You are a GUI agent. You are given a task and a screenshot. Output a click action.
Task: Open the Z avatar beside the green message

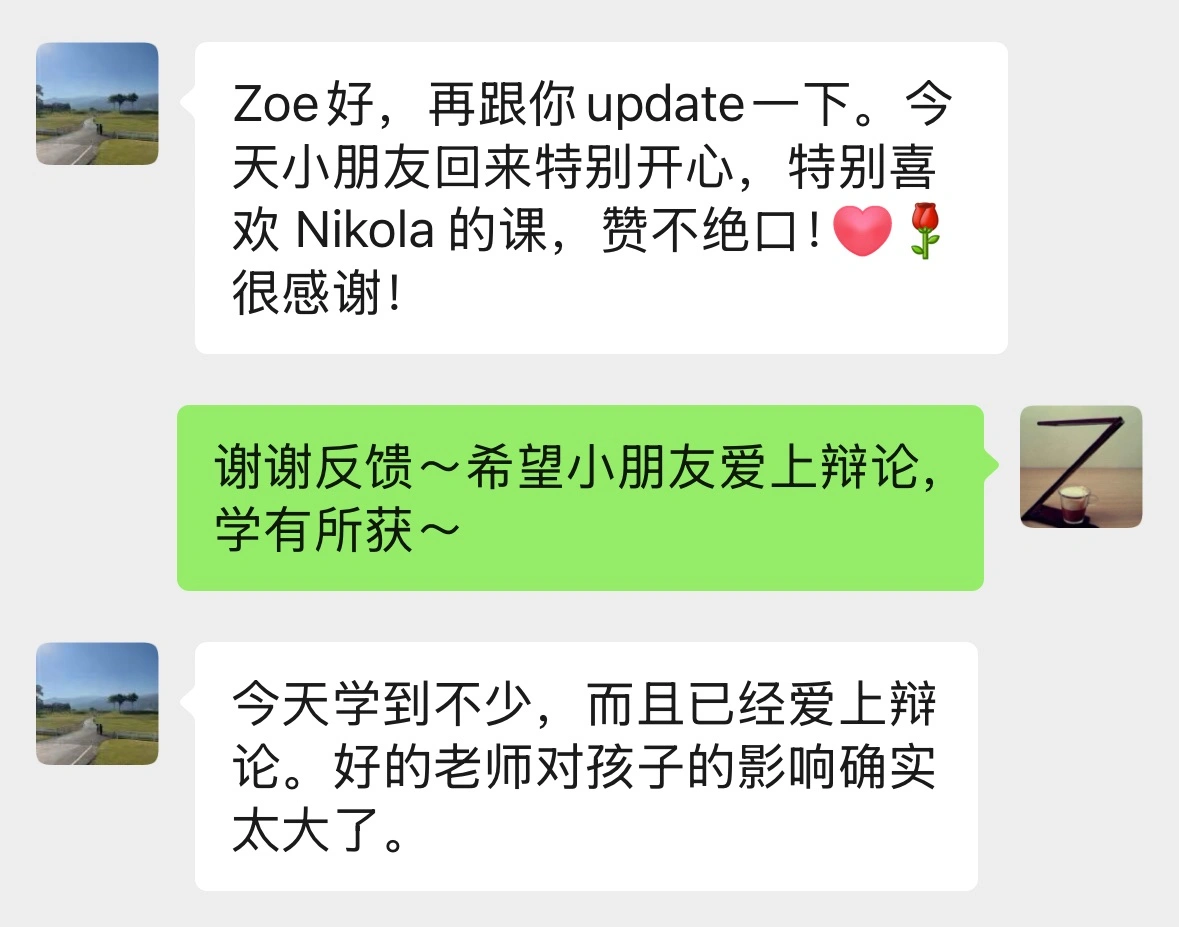point(1080,467)
